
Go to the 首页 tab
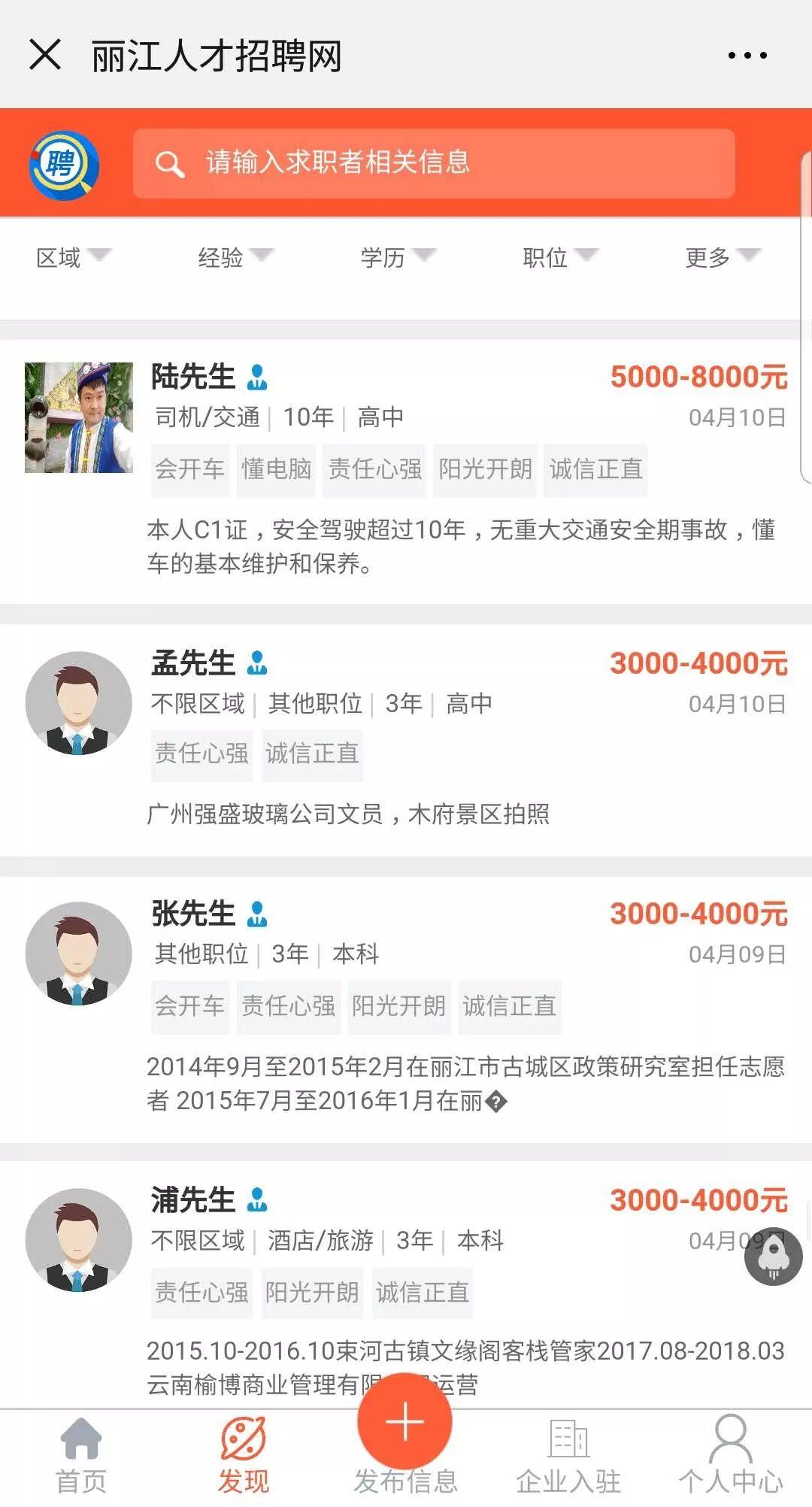81,1457
